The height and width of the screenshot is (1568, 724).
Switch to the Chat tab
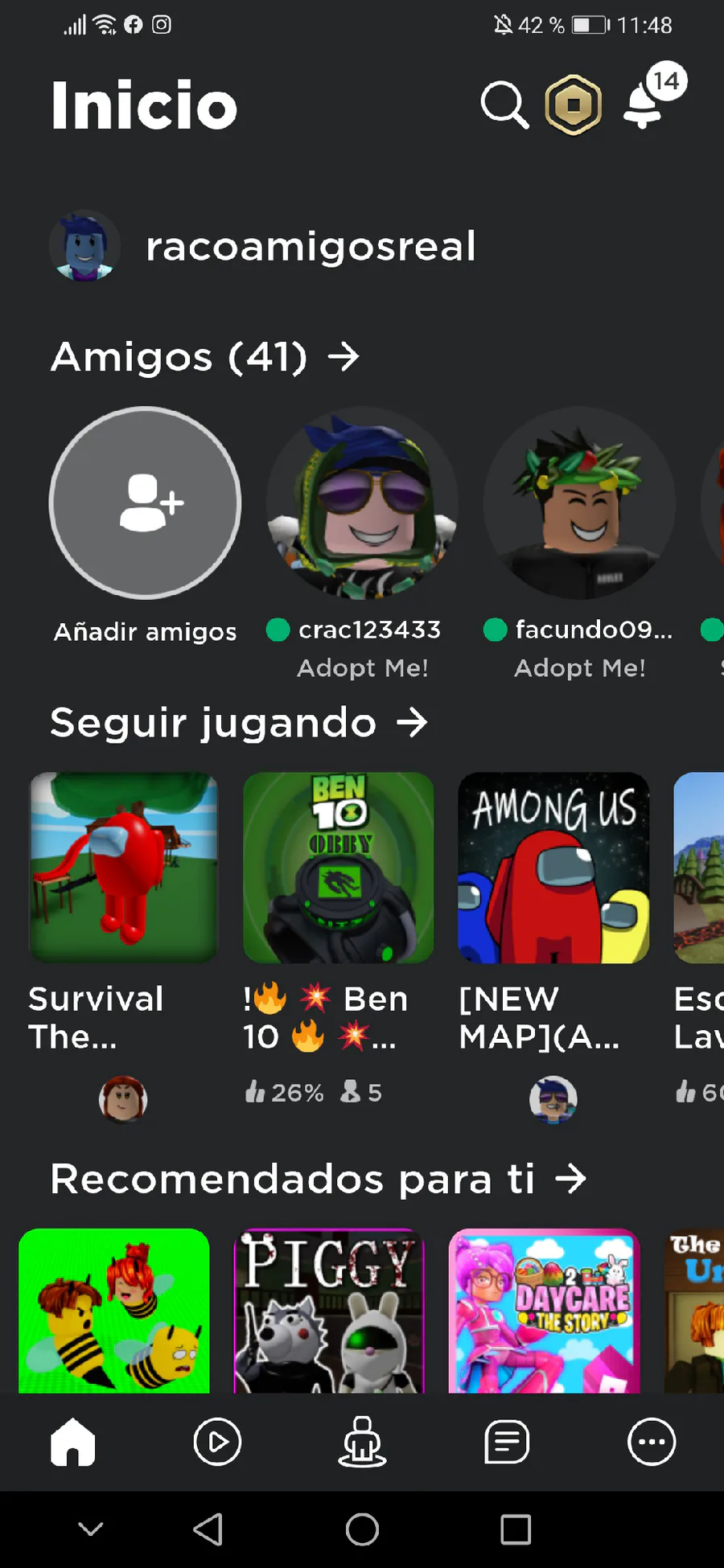(x=507, y=1442)
